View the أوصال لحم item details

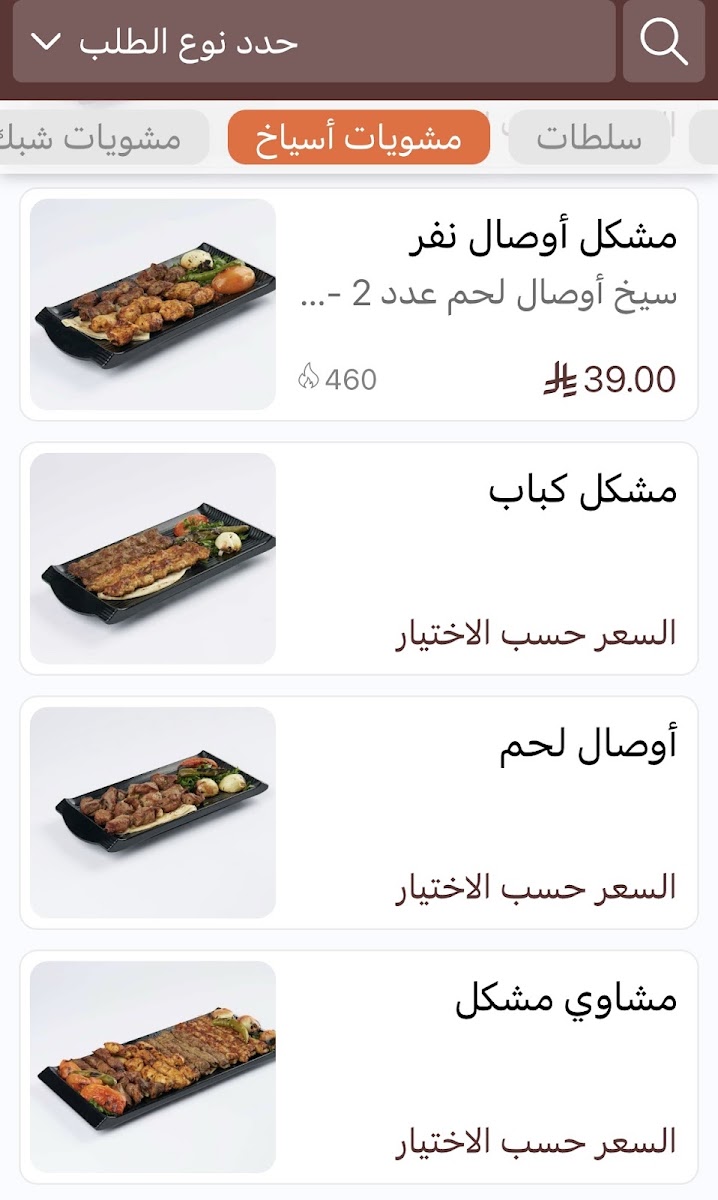pyautogui.click(x=359, y=812)
